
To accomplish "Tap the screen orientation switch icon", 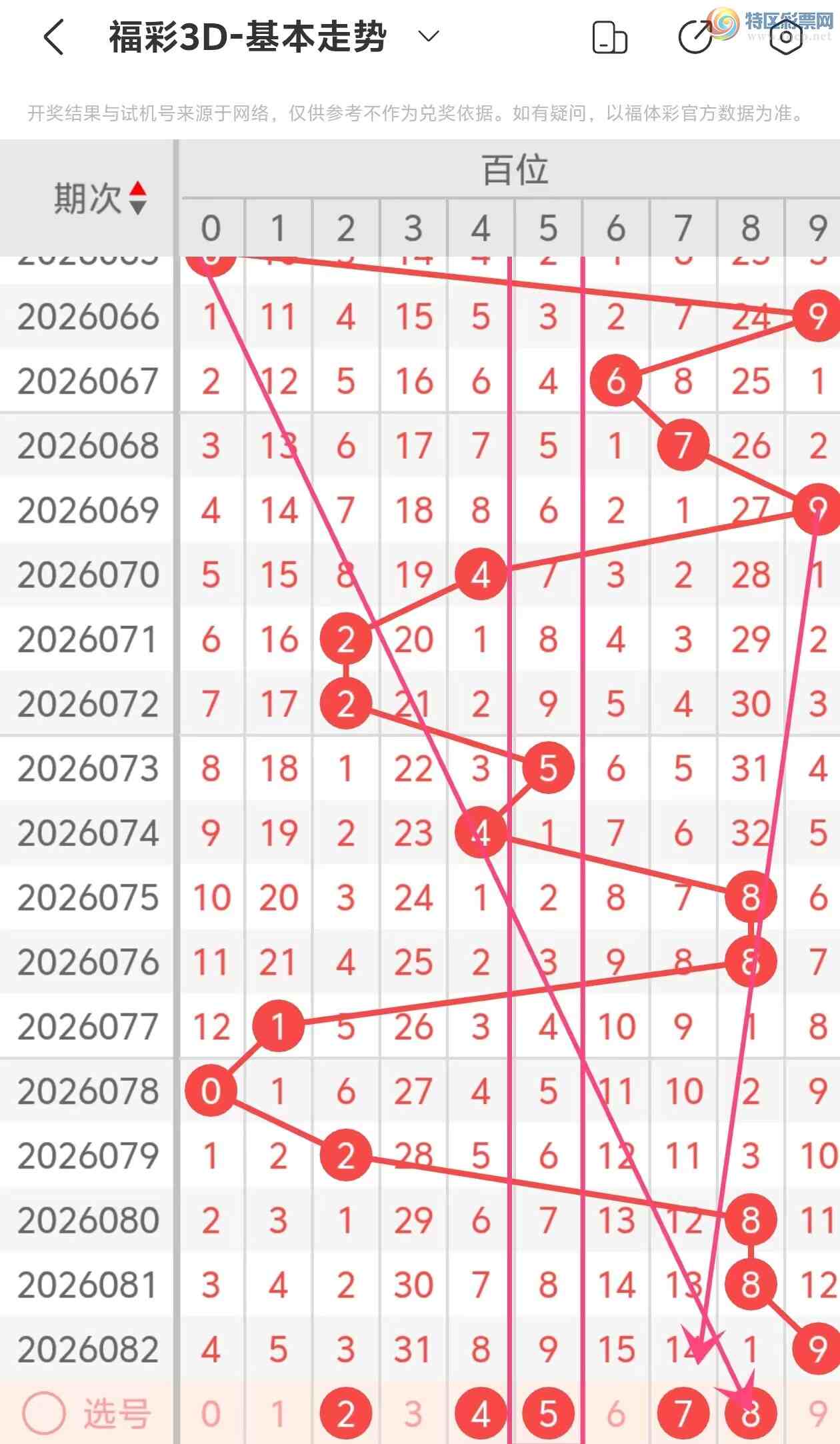I will [x=609, y=37].
